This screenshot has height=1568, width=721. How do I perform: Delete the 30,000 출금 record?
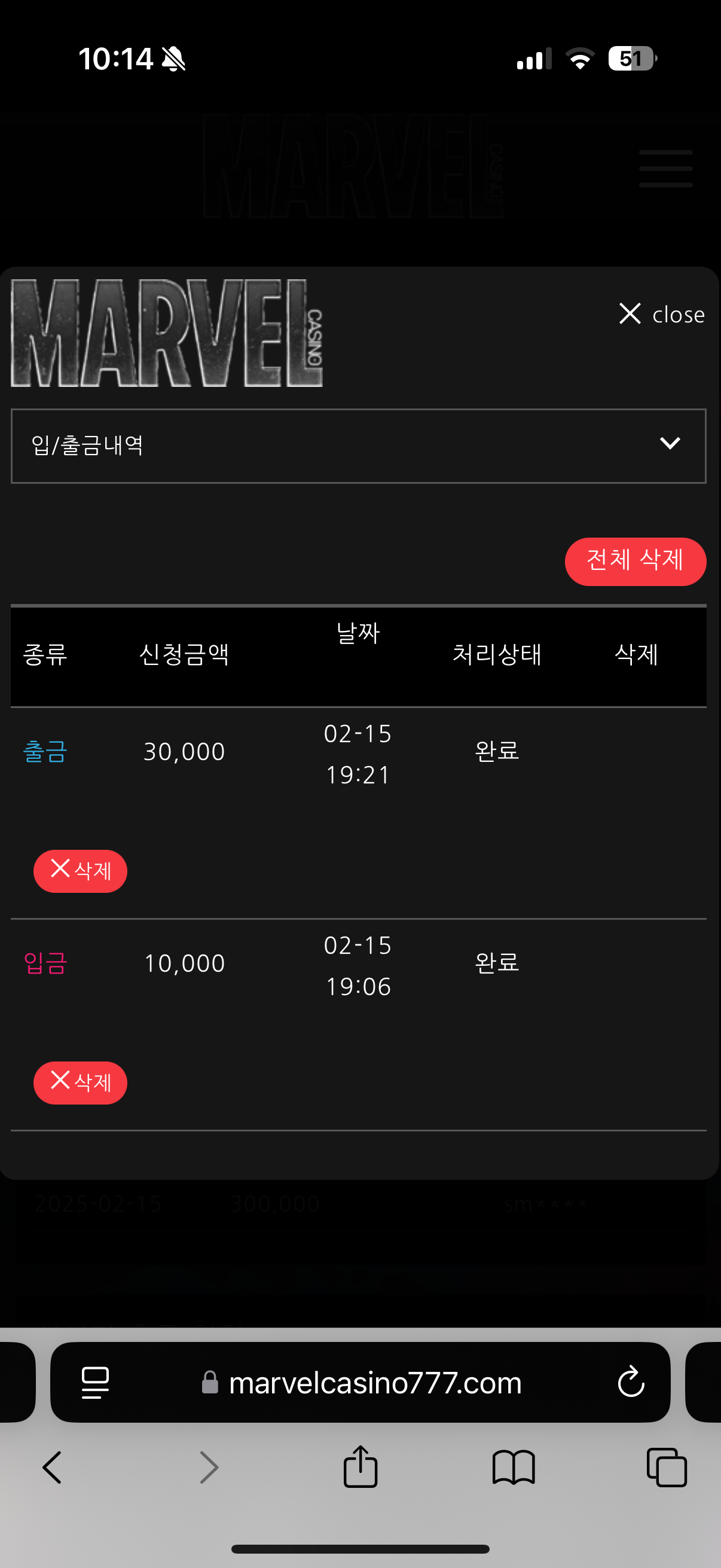pyautogui.click(x=80, y=871)
